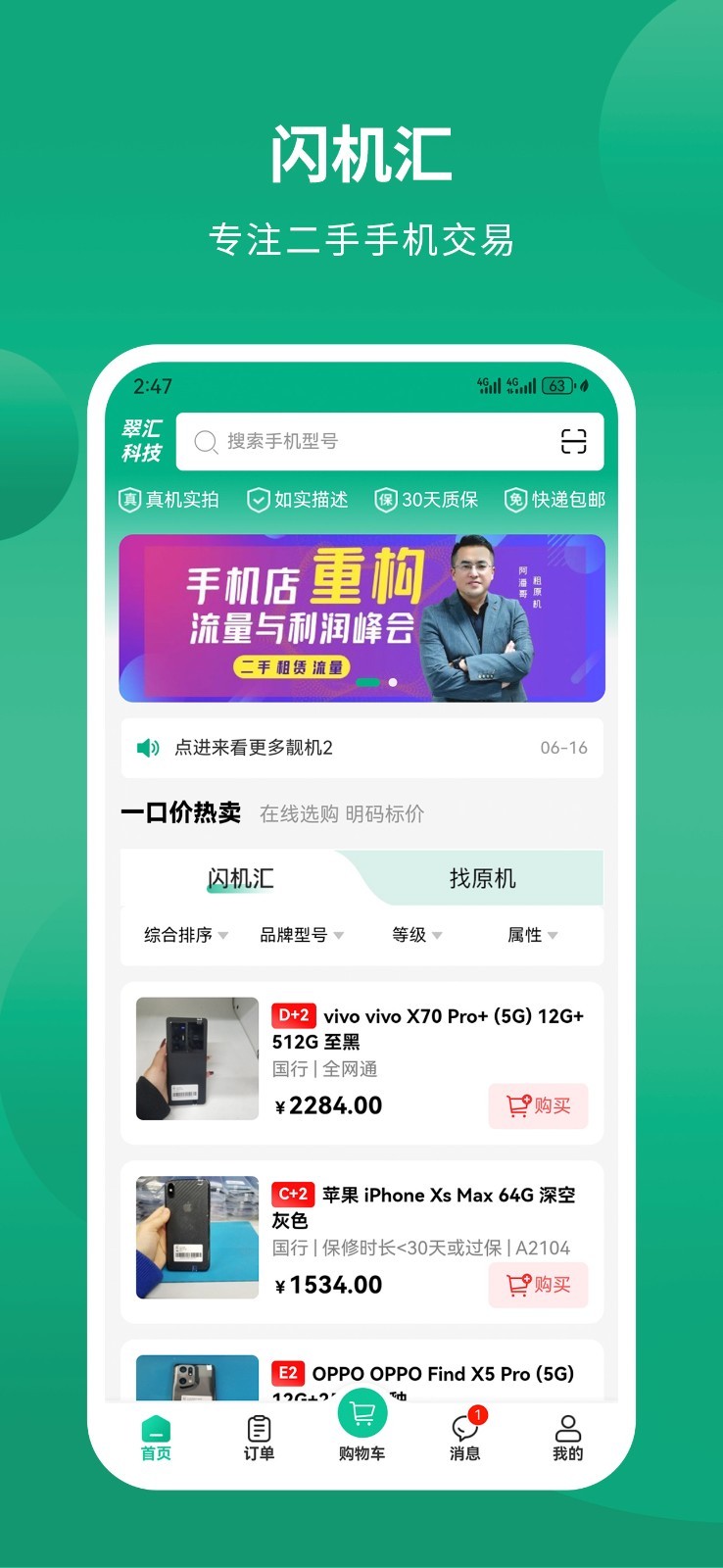This screenshot has height=1568, width=723.
Task: Tap the 30天质保 badge icon
Action: pyautogui.click(x=387, y=500)
